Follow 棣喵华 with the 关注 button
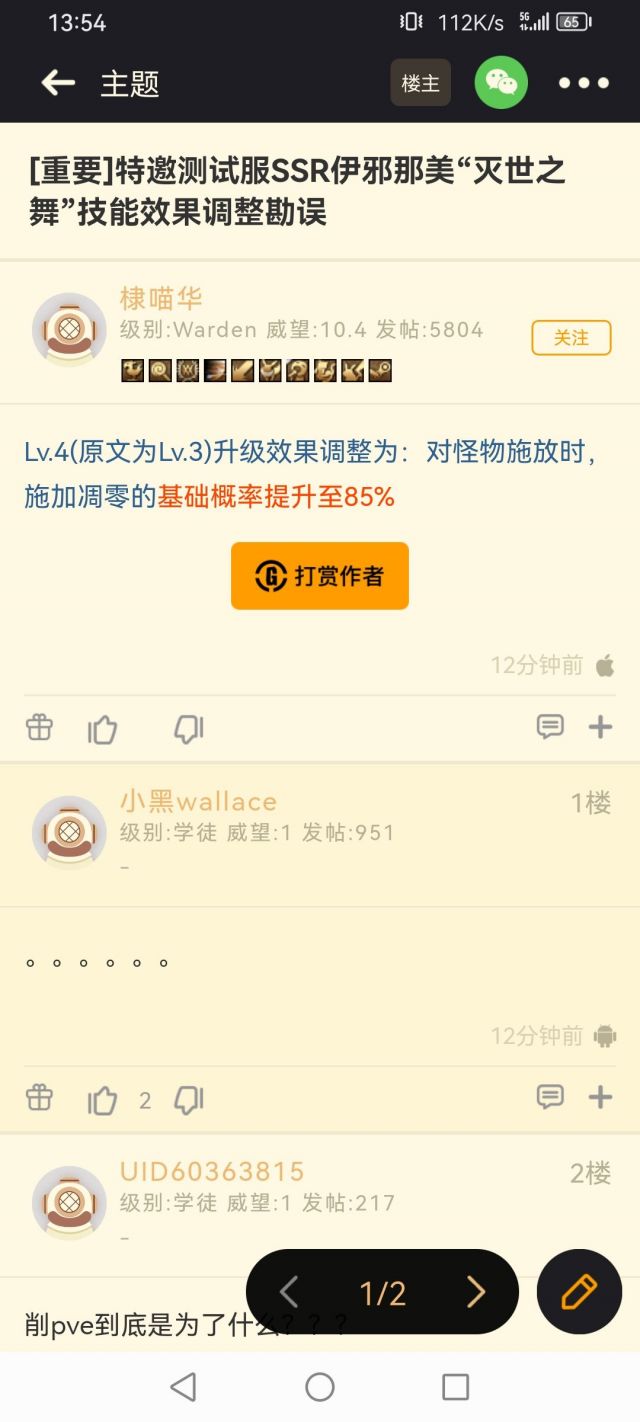The height and width of the screenshot is (1422, 640). [571, 338]
